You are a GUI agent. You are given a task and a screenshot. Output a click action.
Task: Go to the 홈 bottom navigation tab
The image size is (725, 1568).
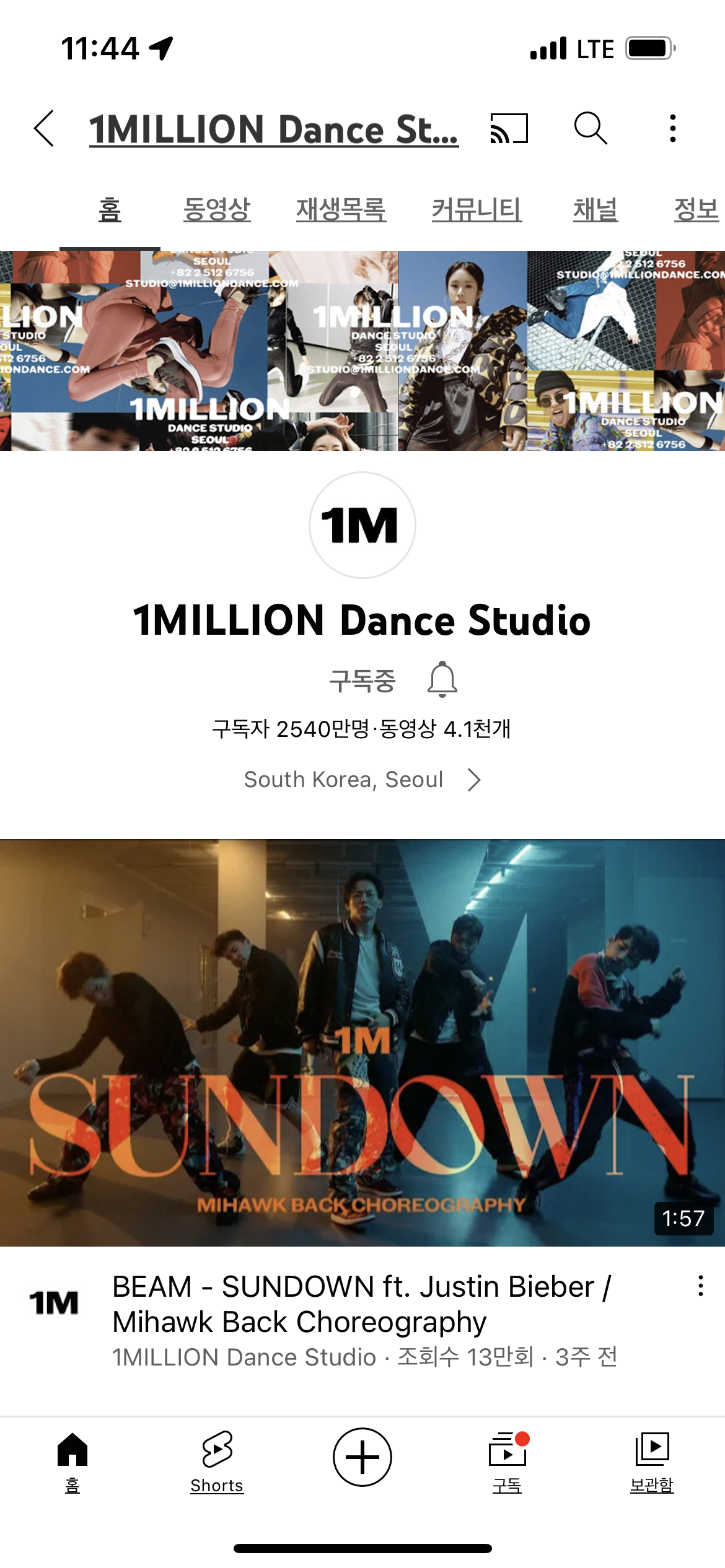[x=72, y=1460]
